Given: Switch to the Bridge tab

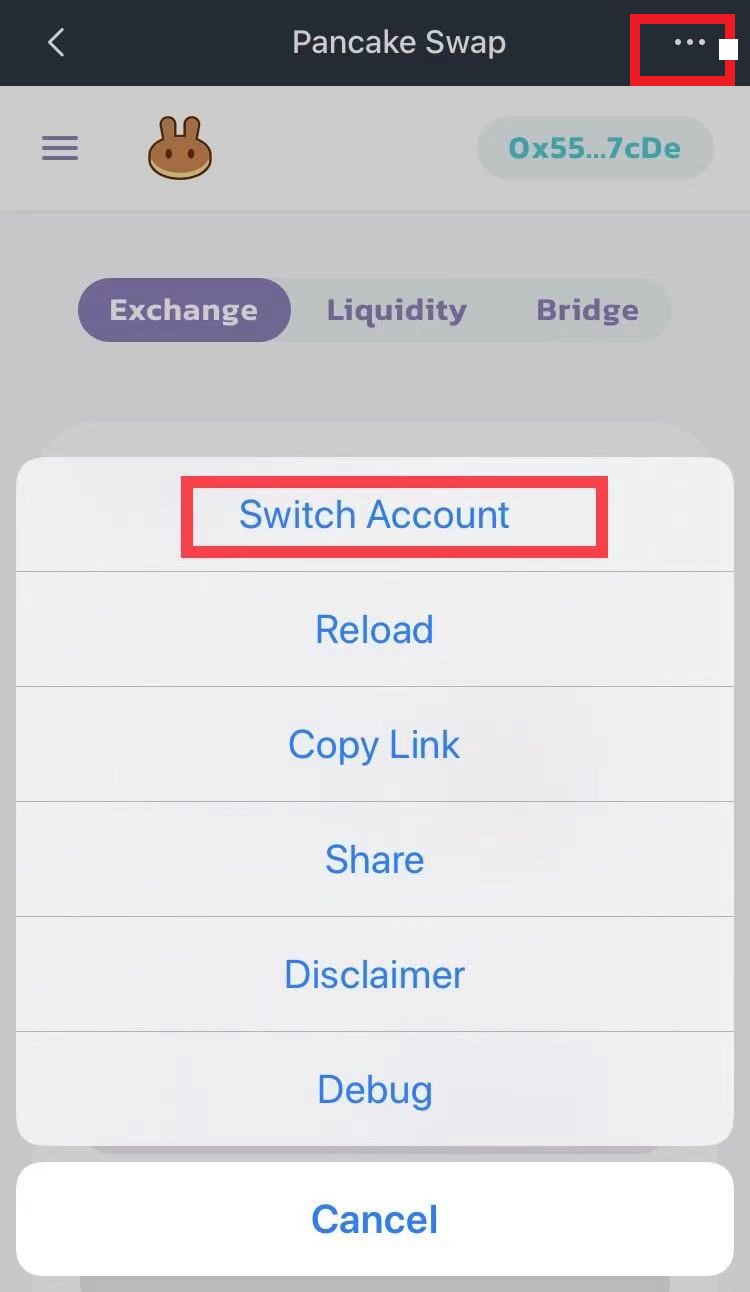Looking at the screenshot, I should [x=587, y=310].
